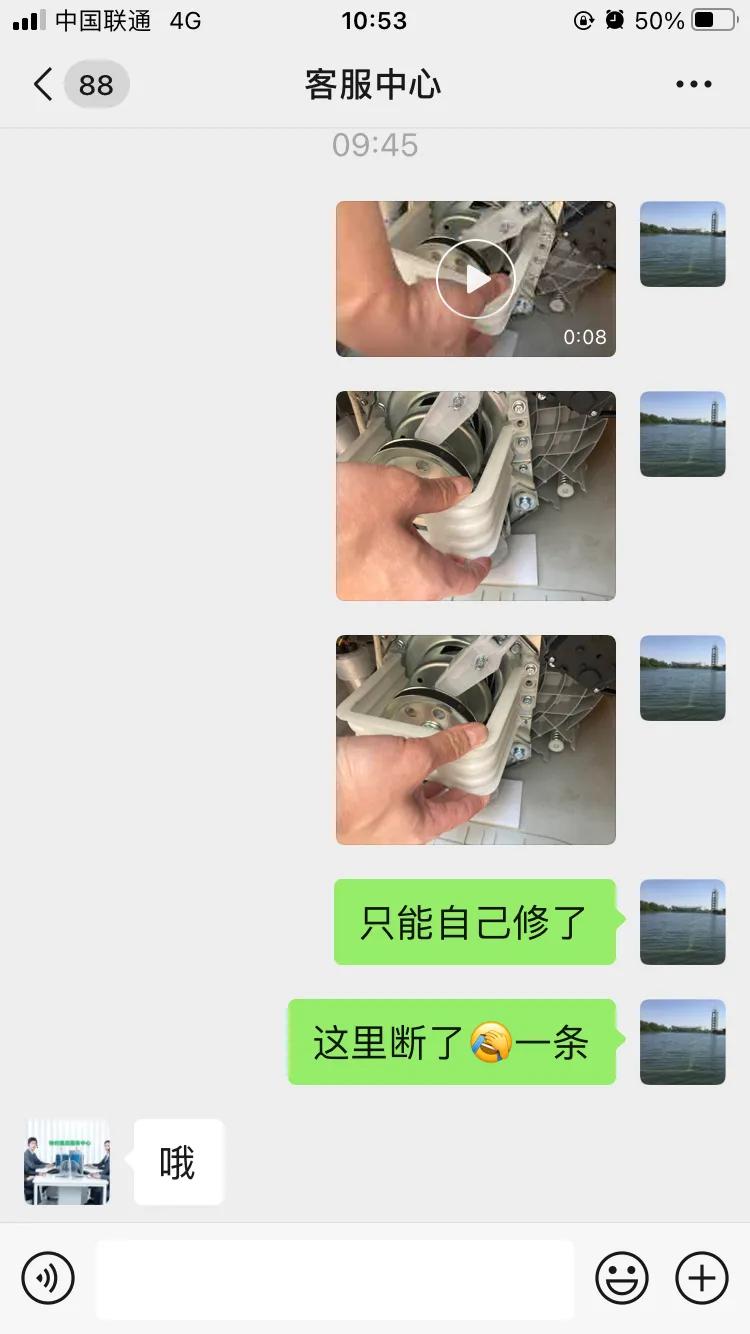The image size is (750, 1334).
Task: Open the chat options via the three-dot menu
Action: coord(693,84)
